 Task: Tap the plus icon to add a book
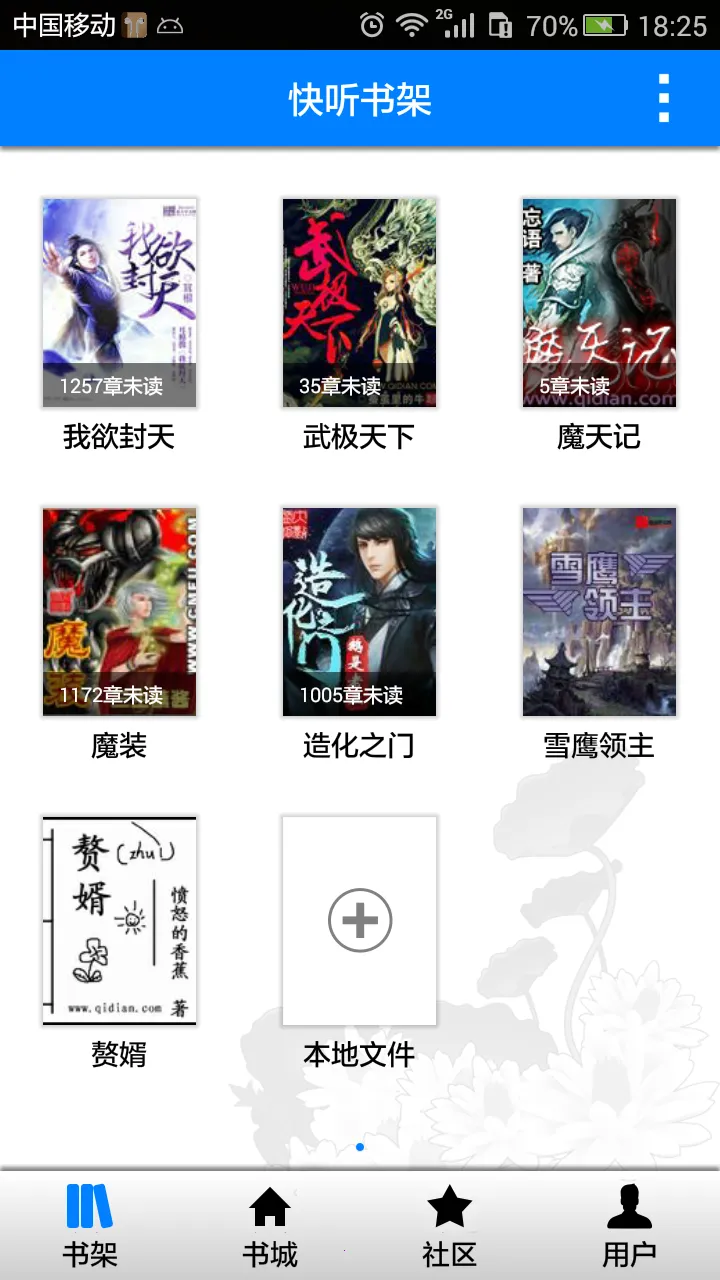[359, 917]
